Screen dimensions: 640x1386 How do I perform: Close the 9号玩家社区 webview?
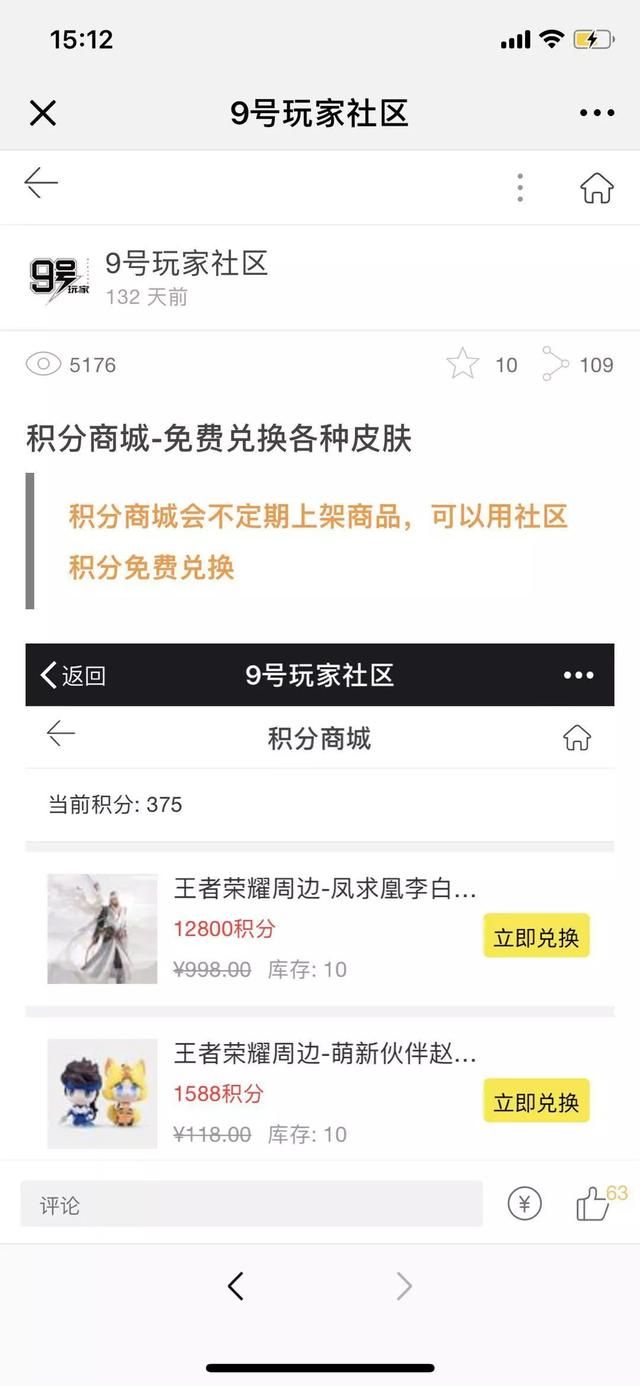click(43, 113)
